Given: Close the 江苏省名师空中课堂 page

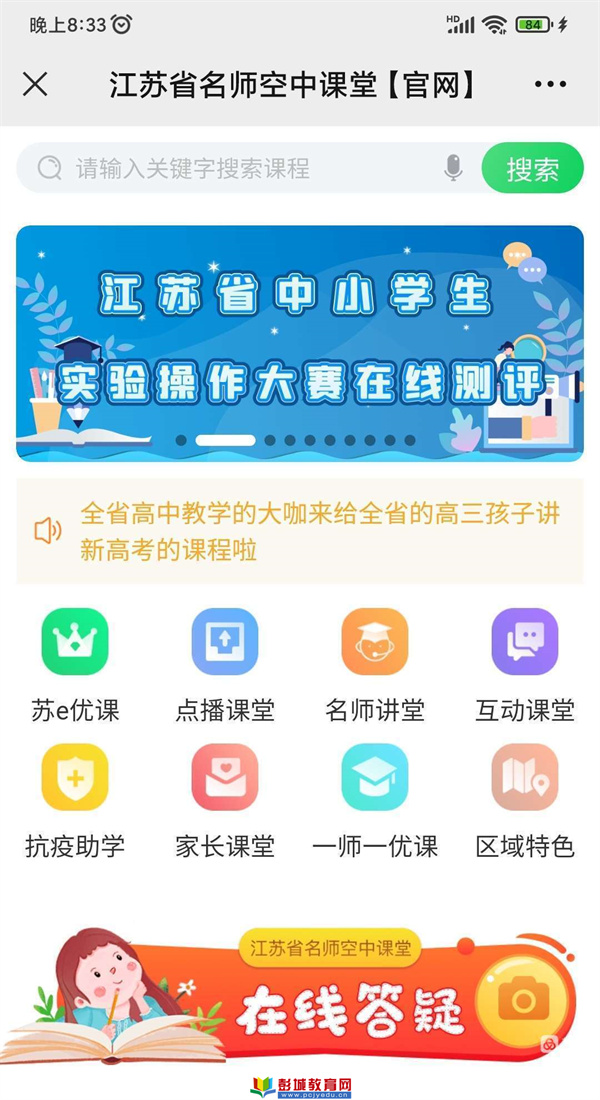Looking at the screenshot, I should pyautogui.click(x=35, y=85).
